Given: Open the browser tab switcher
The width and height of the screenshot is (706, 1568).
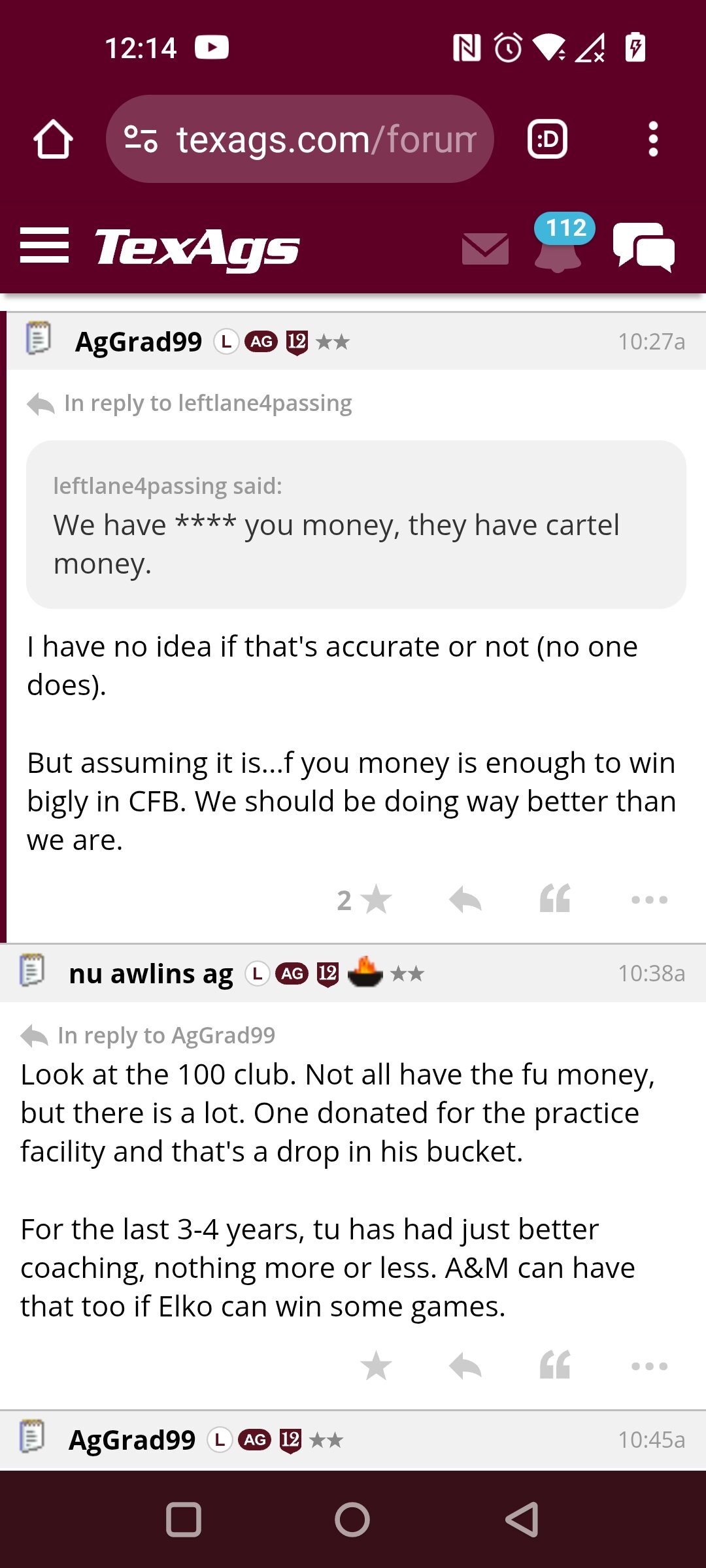Looking at the screenshot, I should 547,139.
